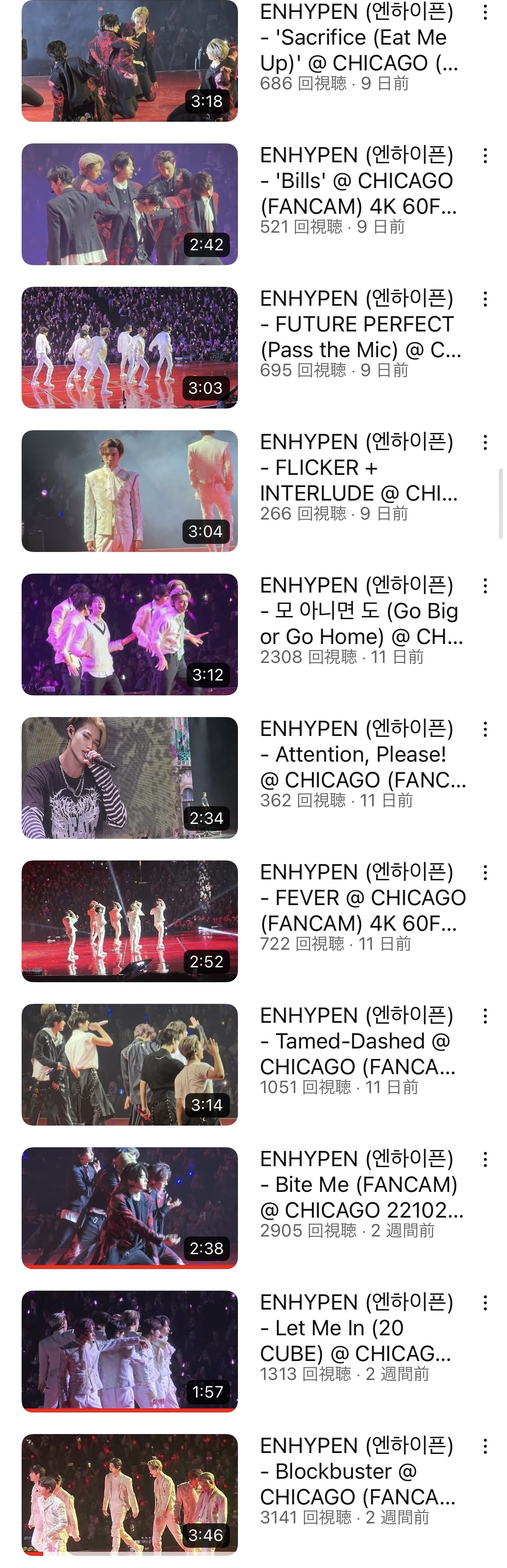507x1568 pixels.
Task: Open options menu for 'Sacrifice (Eat Me Up)' video
Action: coord(485,13)
